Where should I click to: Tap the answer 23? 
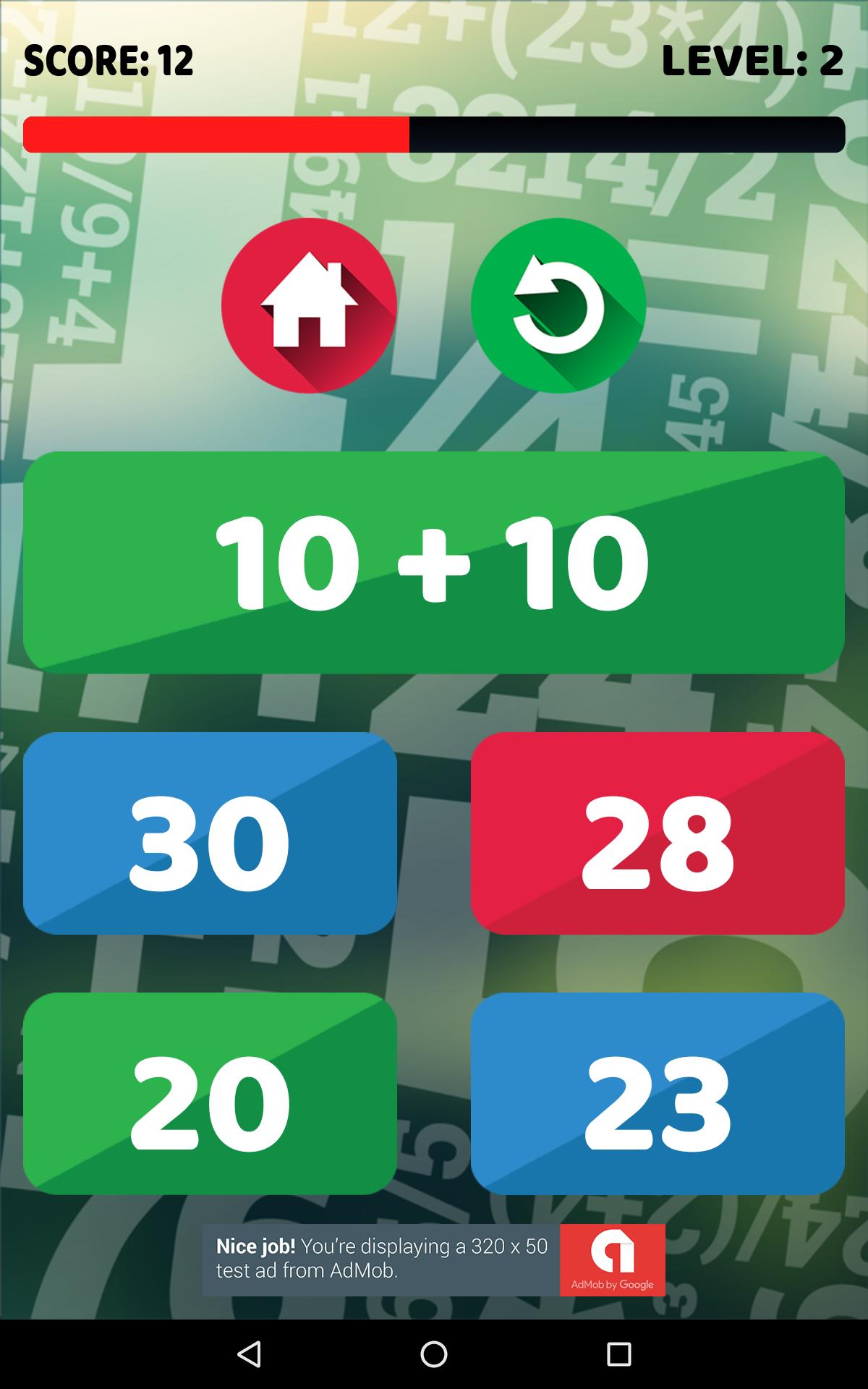[658, 1093]
